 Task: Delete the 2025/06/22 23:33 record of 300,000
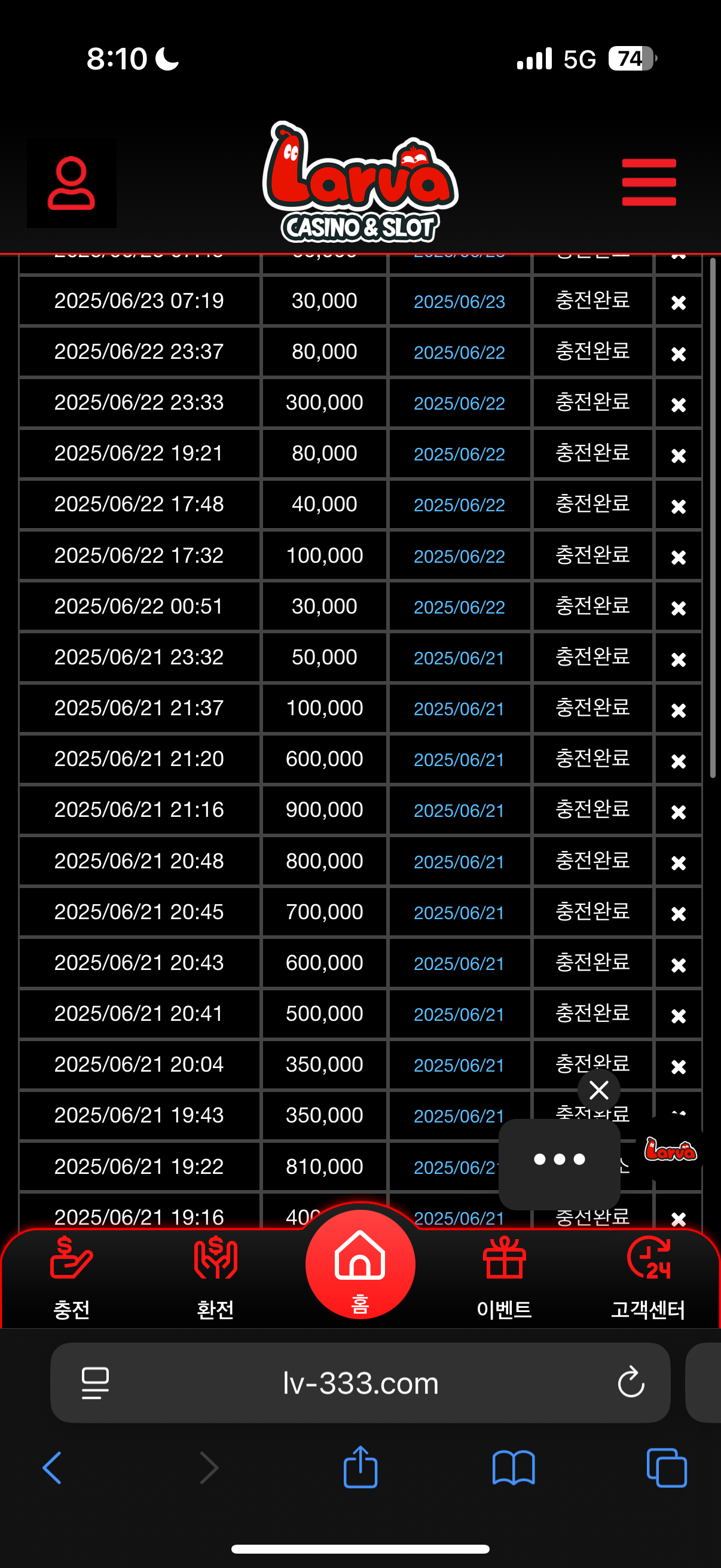pos(679,404)
